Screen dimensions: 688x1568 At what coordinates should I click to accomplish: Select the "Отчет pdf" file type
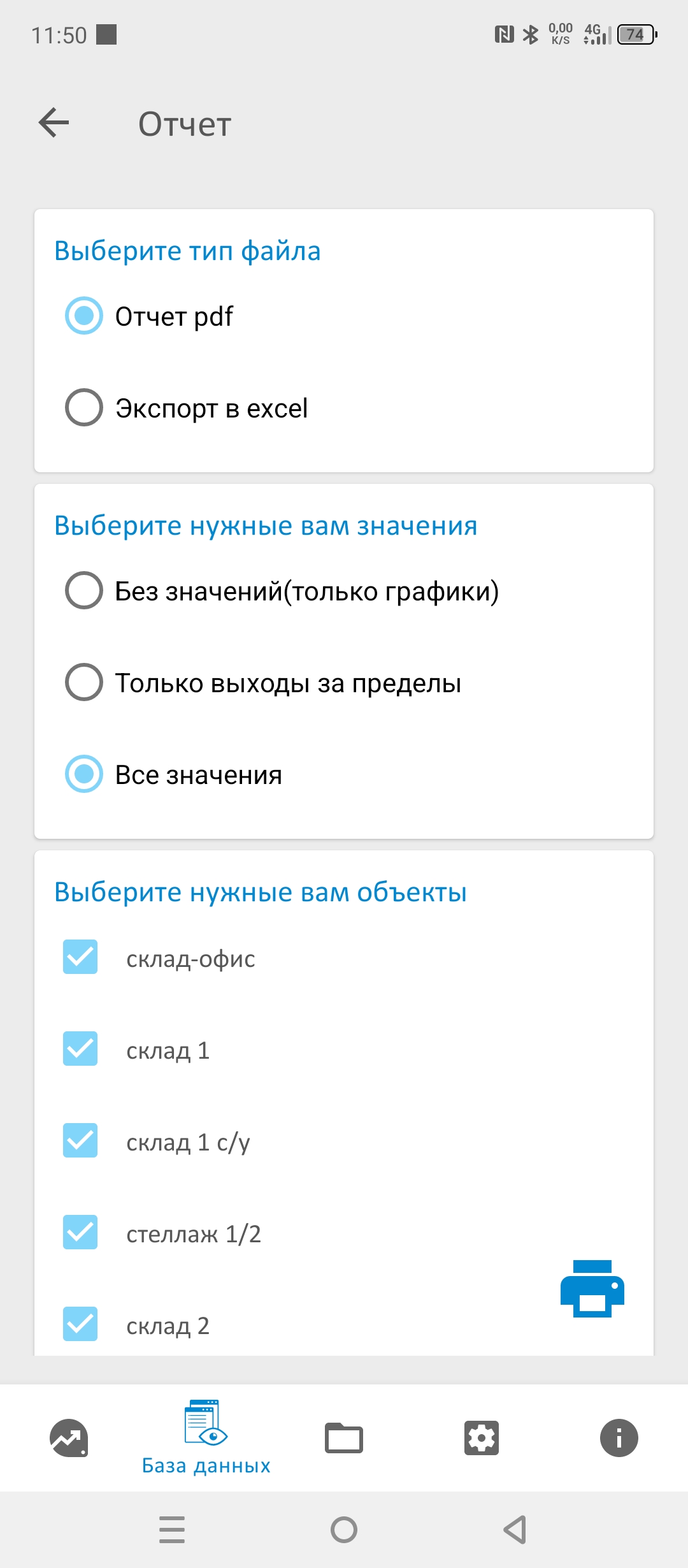(84, 316)
